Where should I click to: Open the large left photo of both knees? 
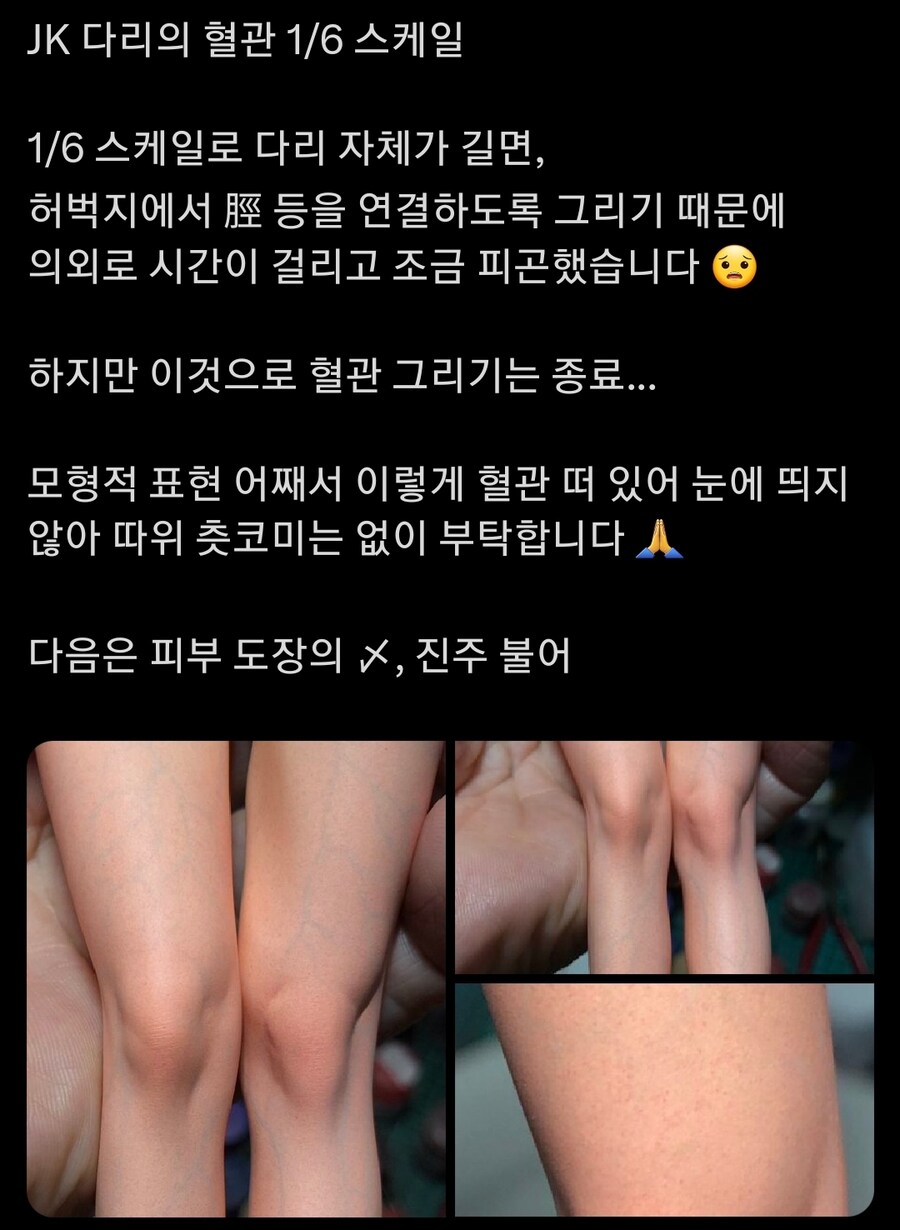click(x=236, y=978)
